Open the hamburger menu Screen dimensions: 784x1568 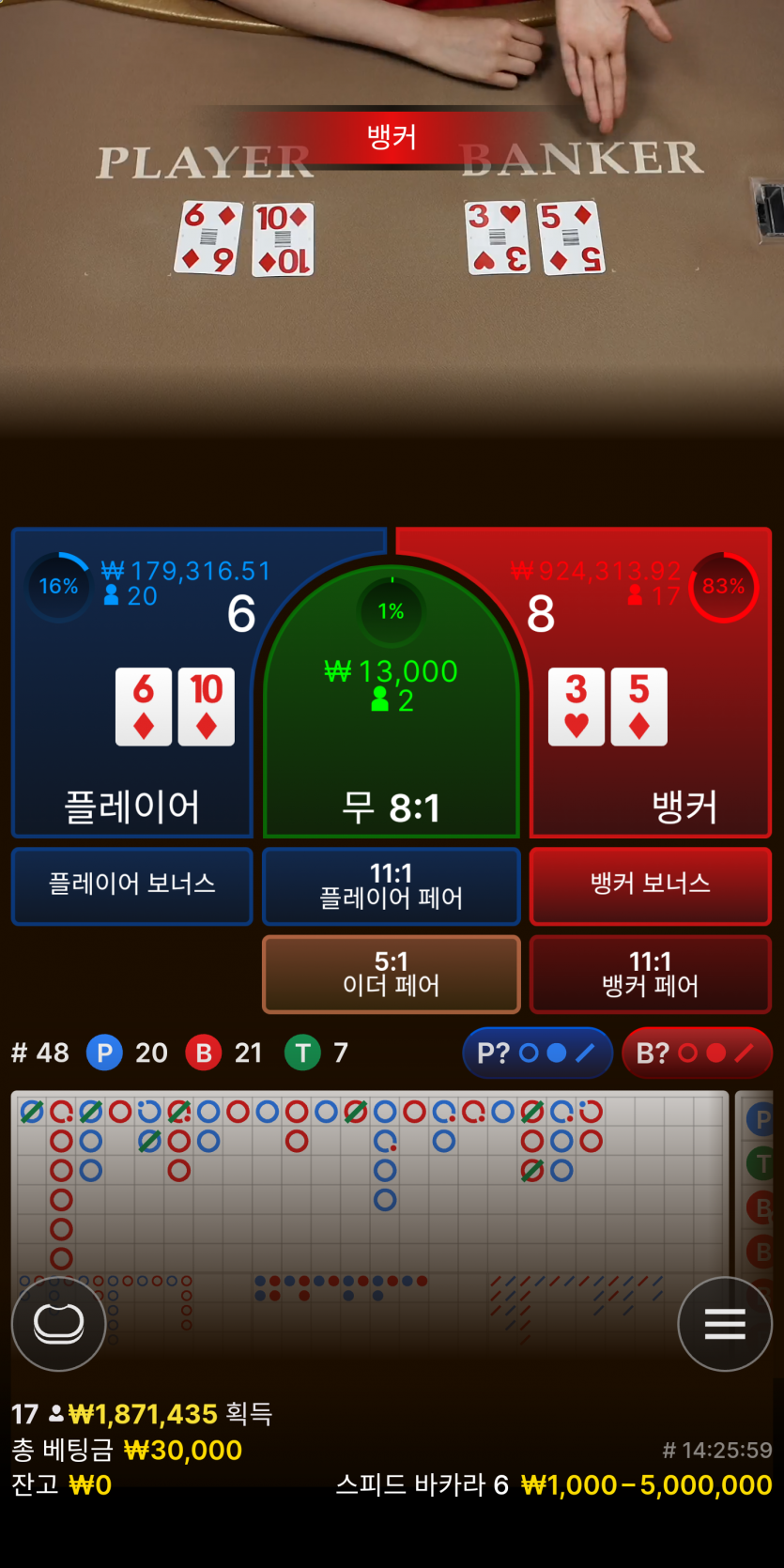(x=725, y=1324)
